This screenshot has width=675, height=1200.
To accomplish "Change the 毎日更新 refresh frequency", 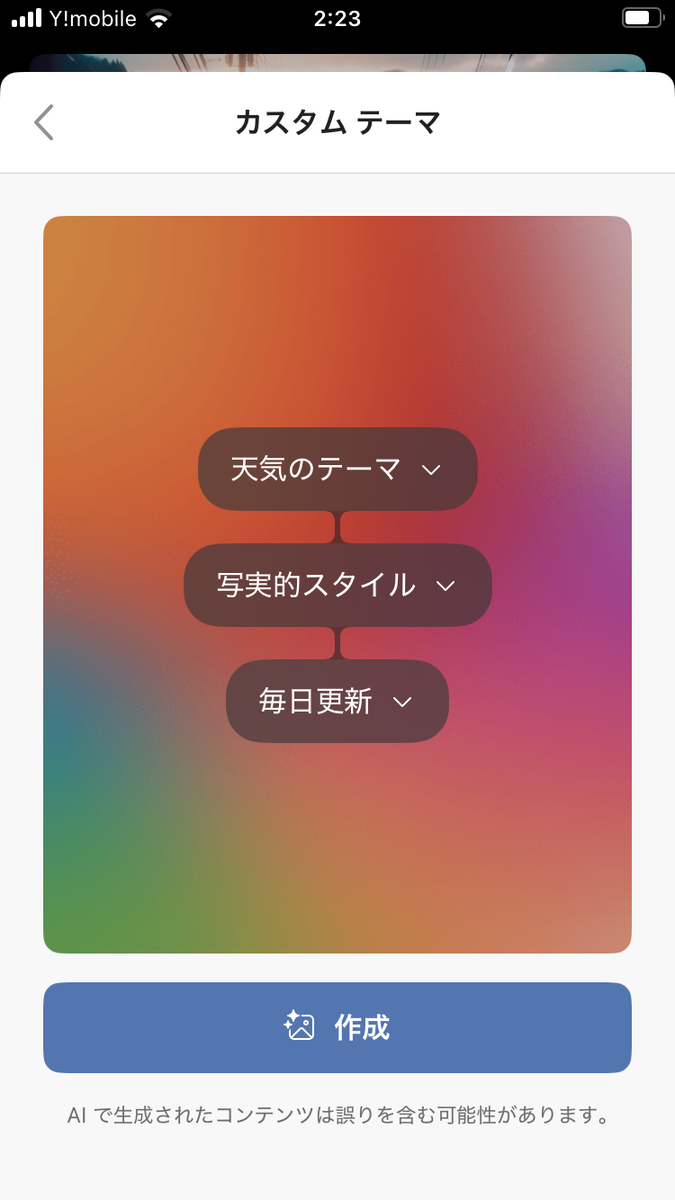I will 337,701.
